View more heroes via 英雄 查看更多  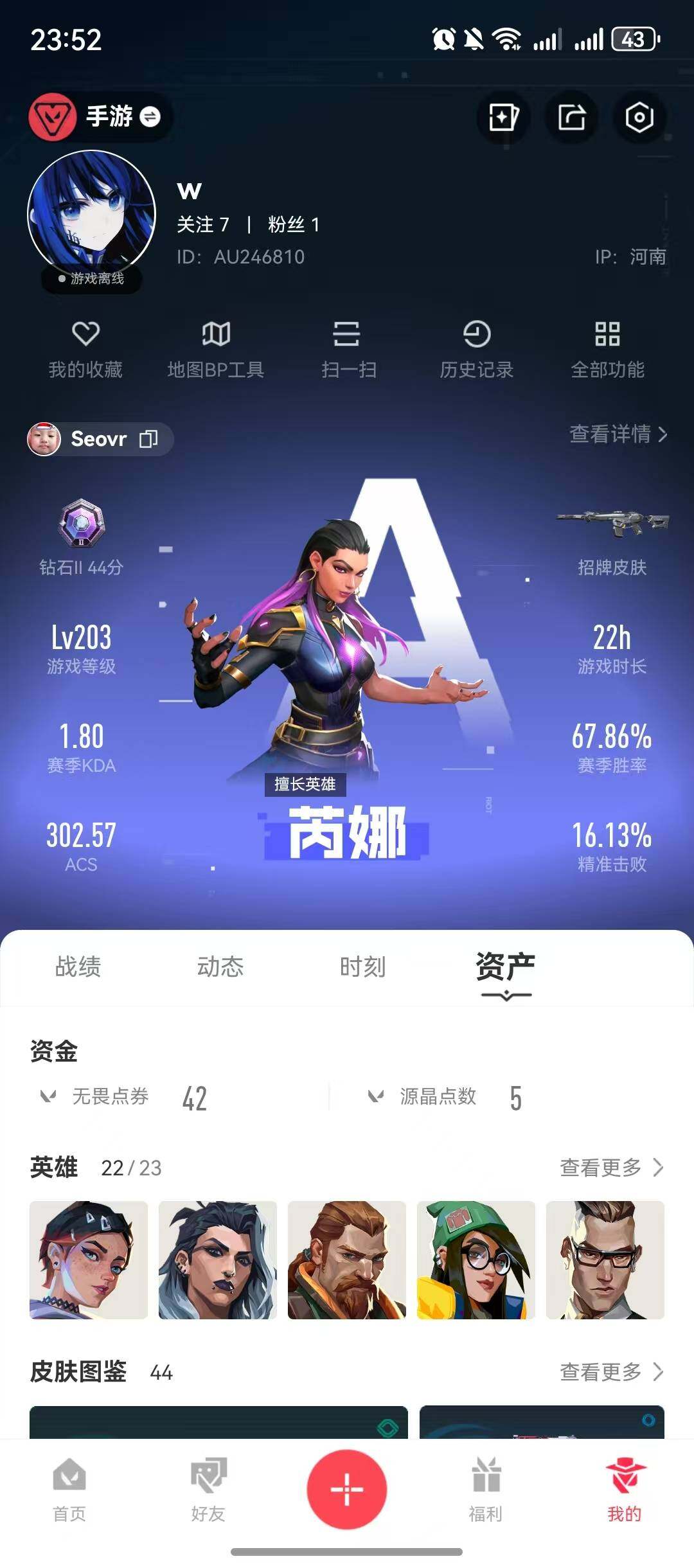tap(611, 1168)
